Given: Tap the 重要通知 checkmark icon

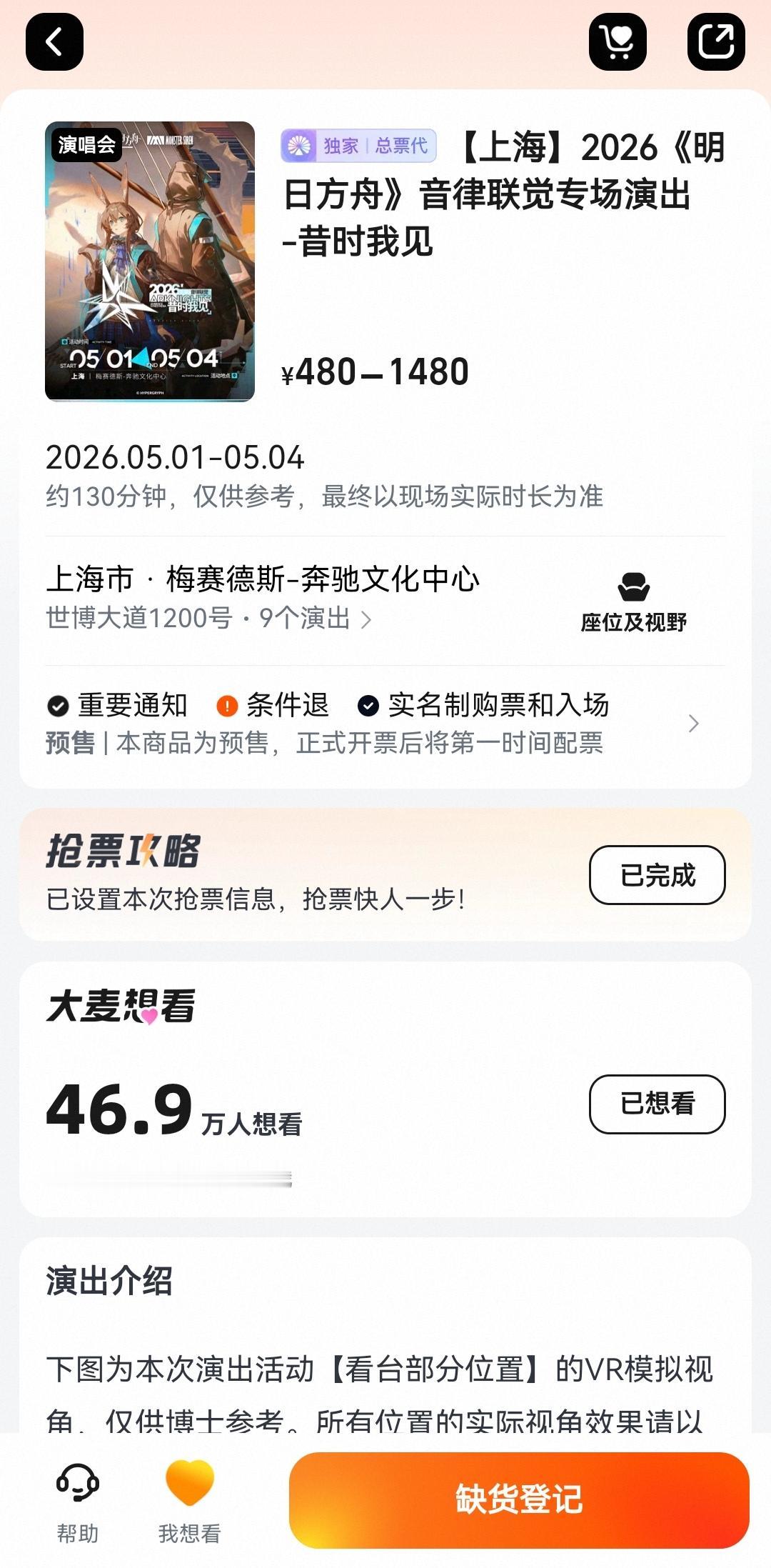Looking at the screenshot, I should 57,704.
